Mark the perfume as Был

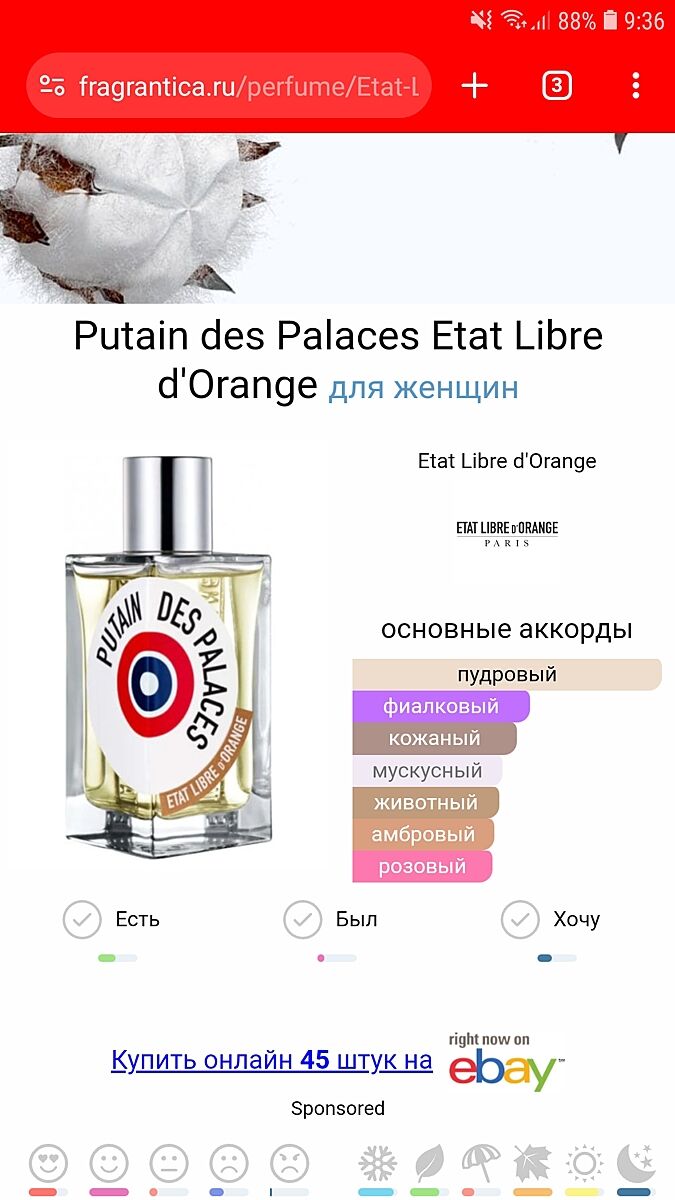click(x=303, y=919)
